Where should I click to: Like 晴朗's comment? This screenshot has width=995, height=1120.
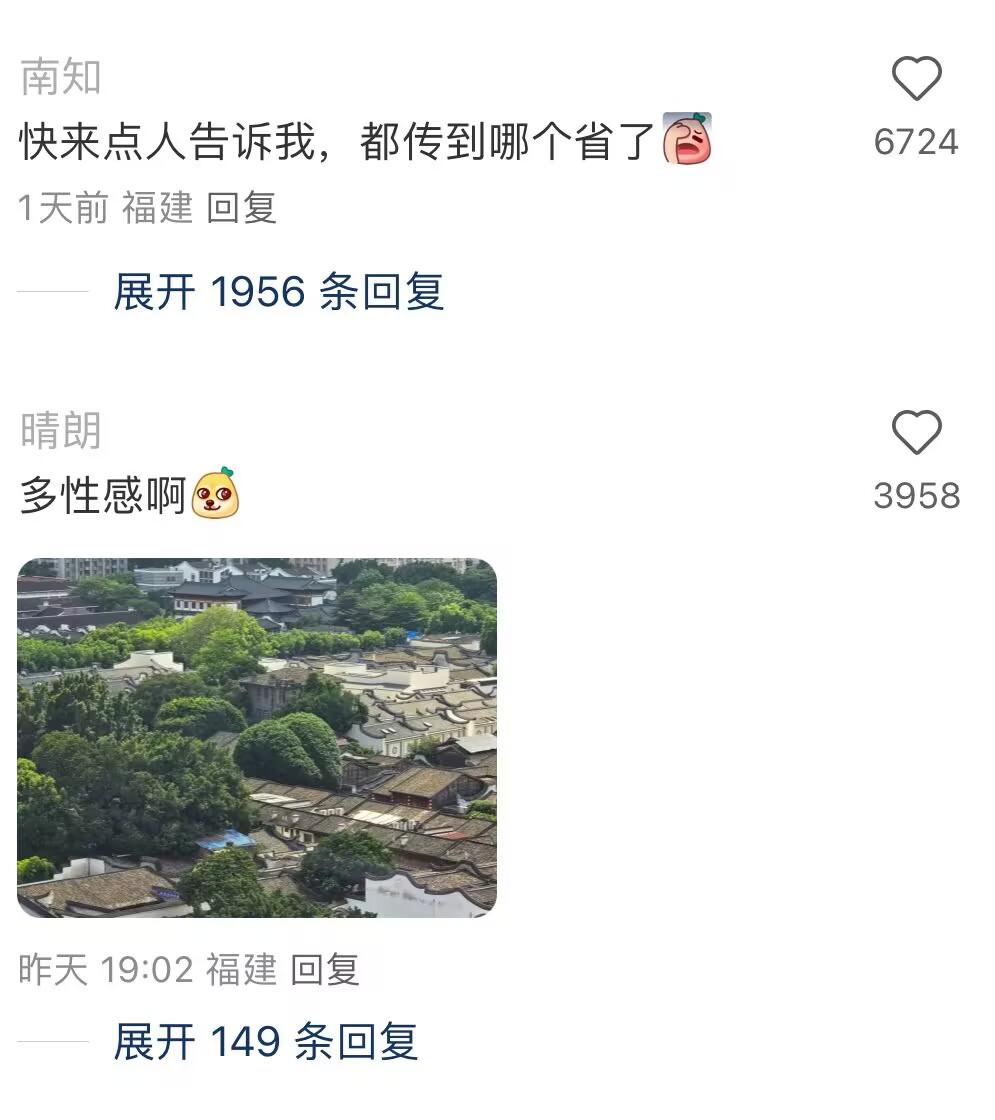click(x=916, y=434)
